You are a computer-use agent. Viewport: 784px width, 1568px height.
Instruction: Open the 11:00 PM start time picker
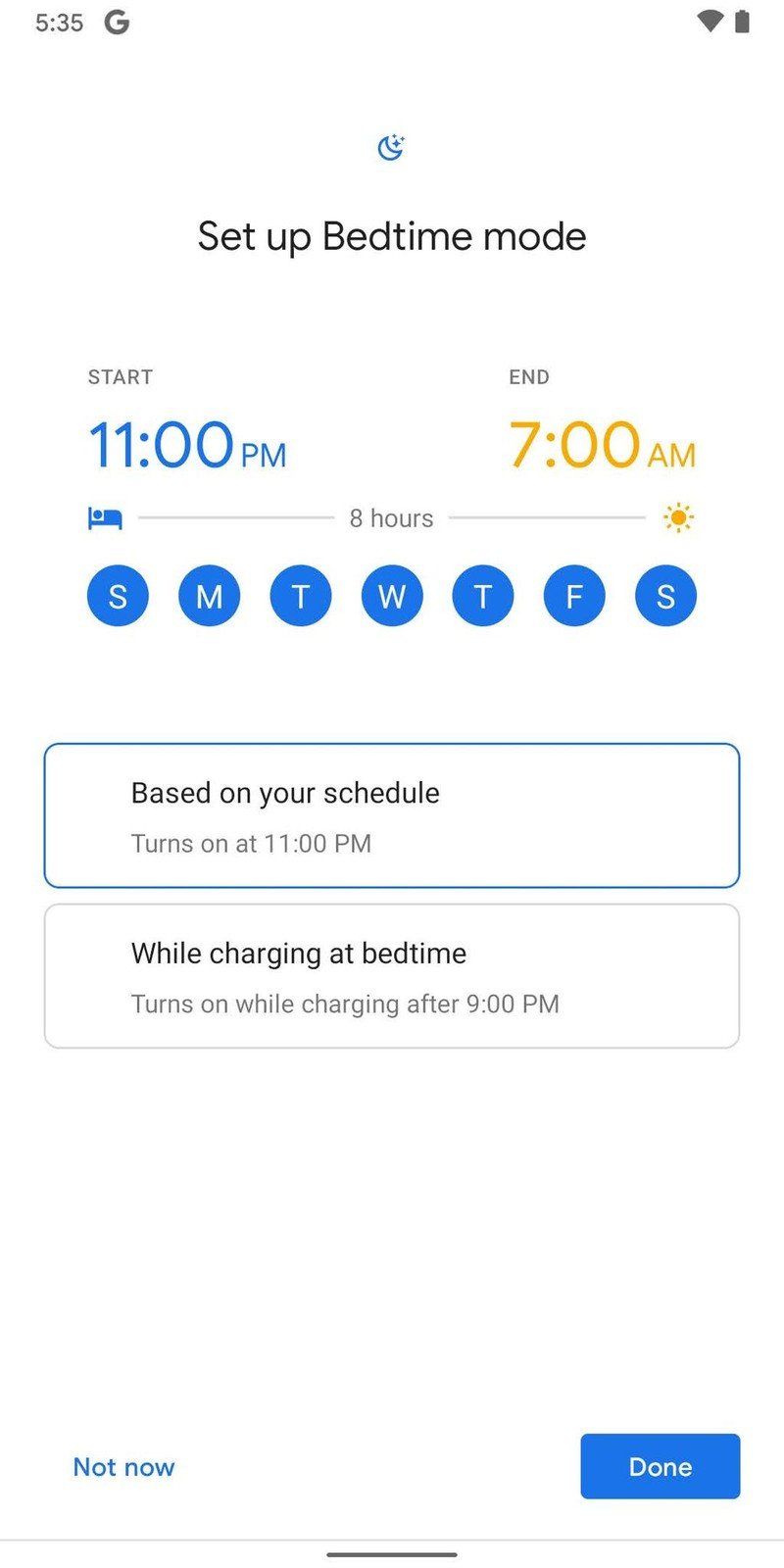tap(187, 446)
